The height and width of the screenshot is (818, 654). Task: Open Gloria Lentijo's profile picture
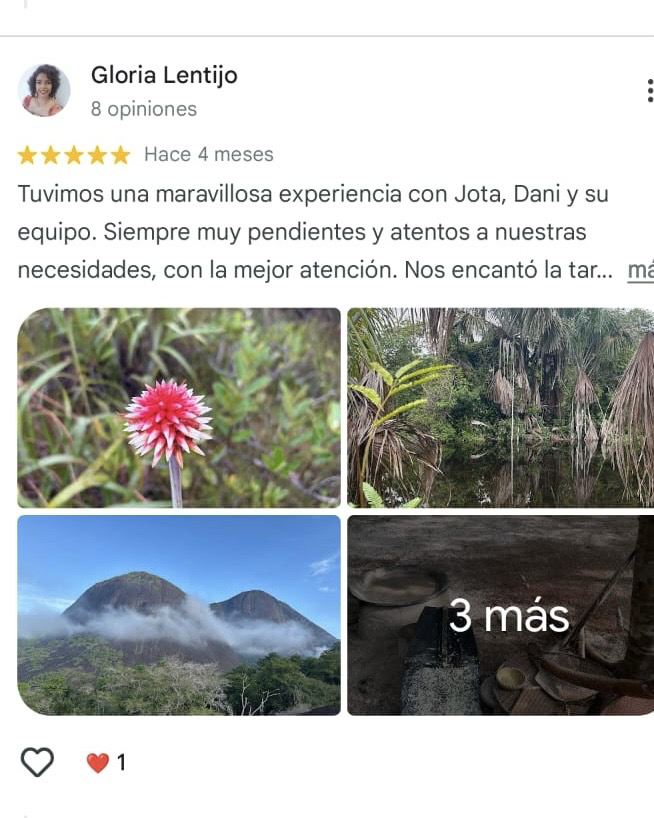pyautogui.click(x=44, y=91)
